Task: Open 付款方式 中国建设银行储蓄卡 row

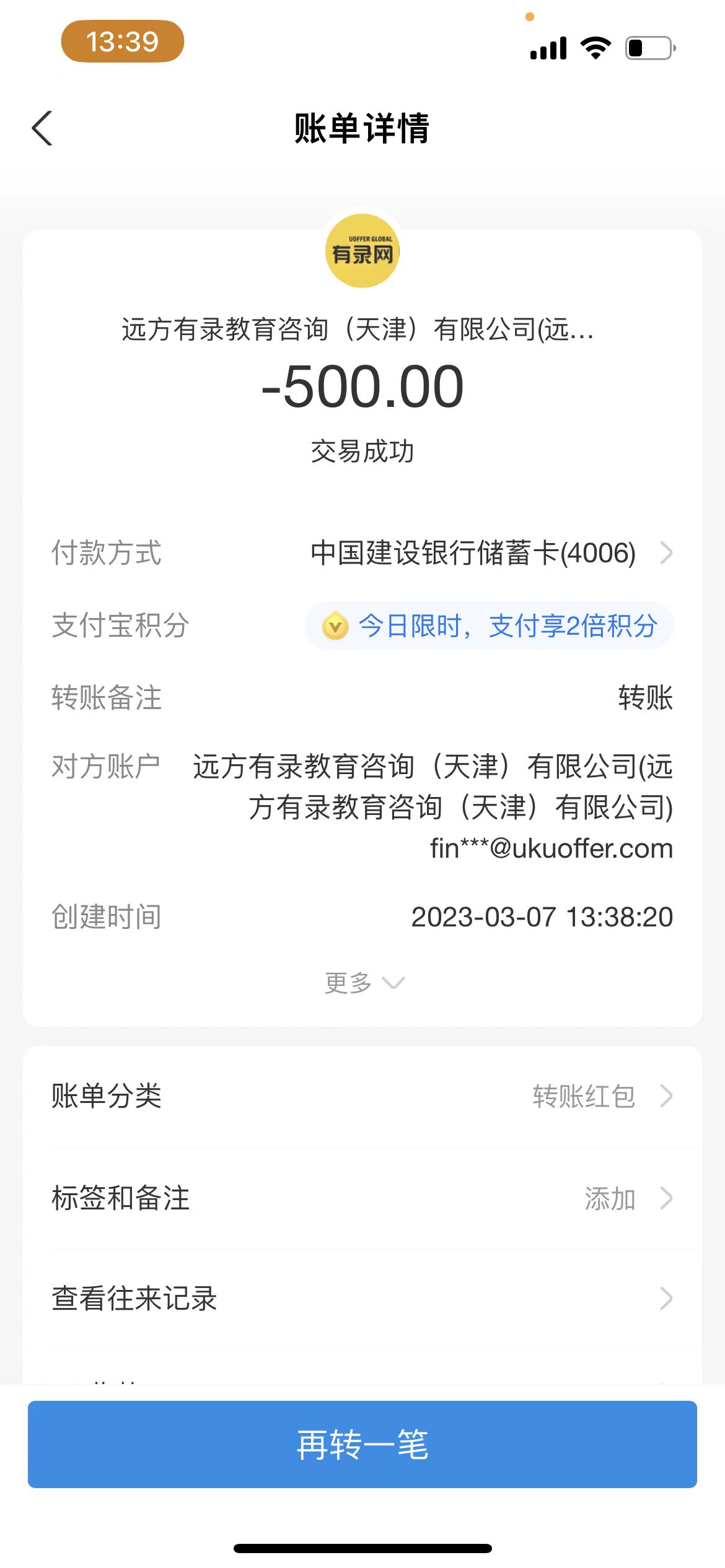Action: tap(490, 552)
